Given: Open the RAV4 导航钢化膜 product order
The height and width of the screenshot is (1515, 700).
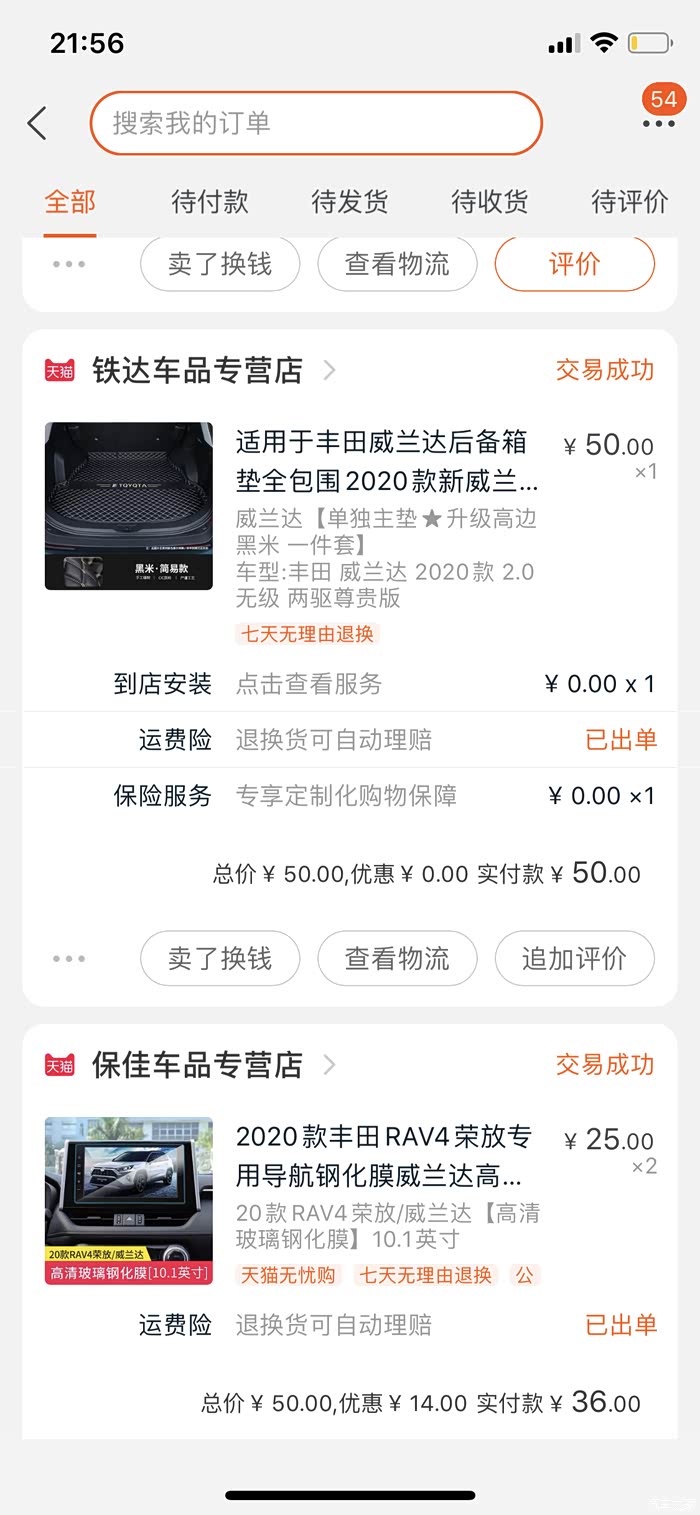Looking at the screenshot, I should [x=350, y=1200].
